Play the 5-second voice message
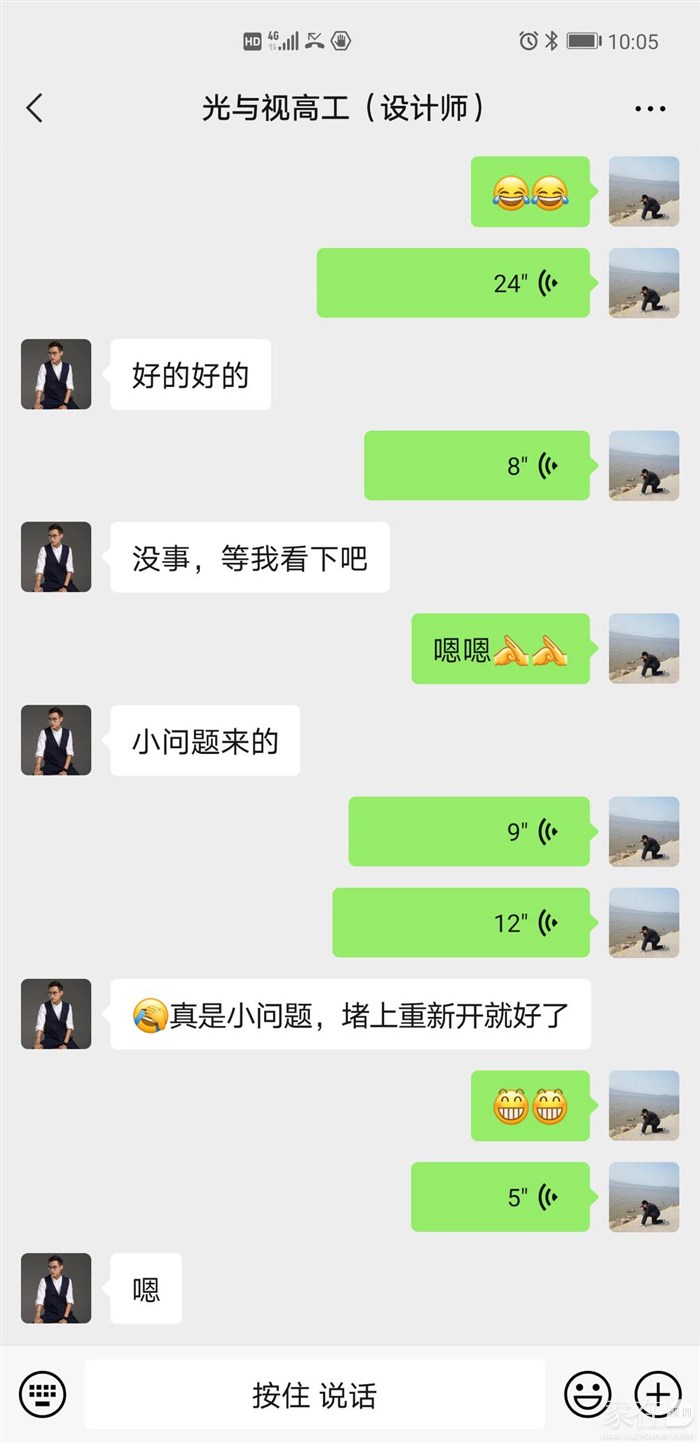The height and width of the screenshot is (1443, 700). 500,1196
